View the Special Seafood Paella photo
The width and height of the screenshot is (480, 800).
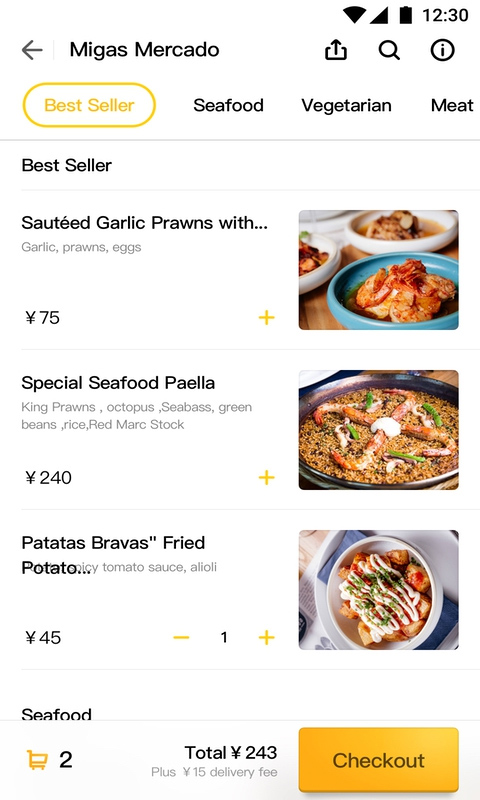pos(378,430)
